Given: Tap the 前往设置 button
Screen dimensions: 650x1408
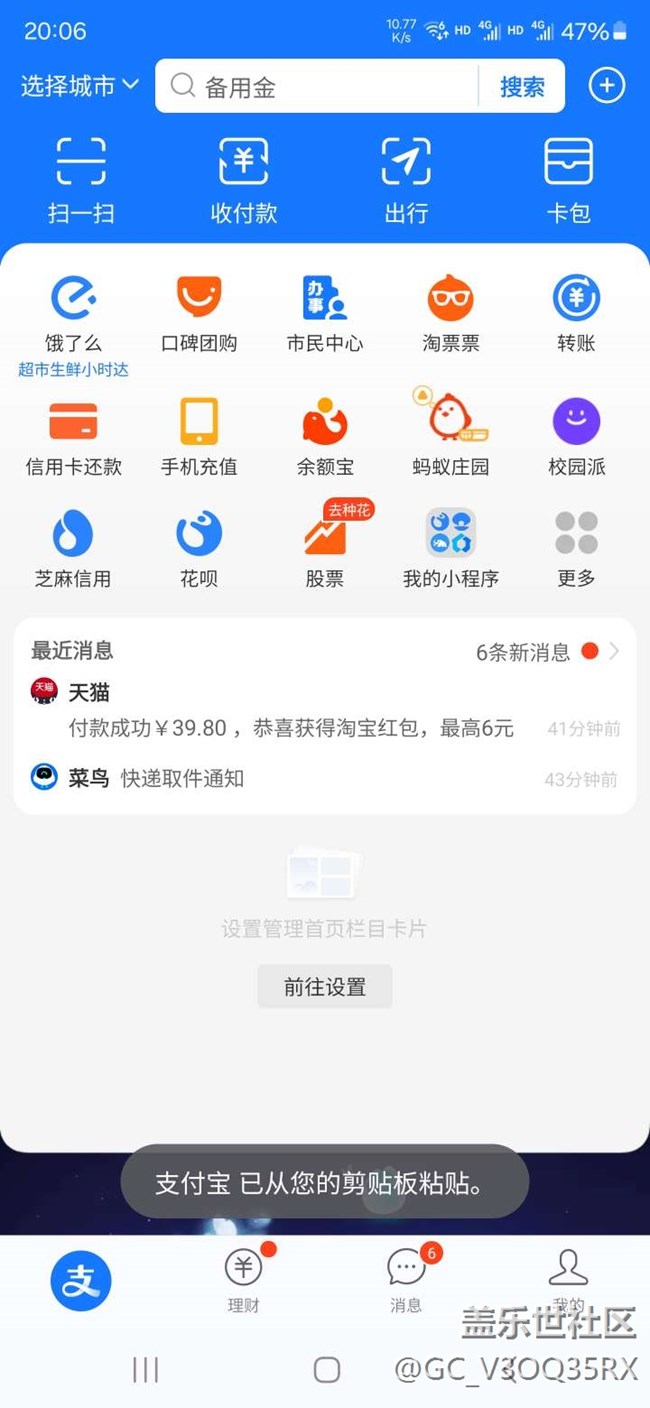Looking at the screenshot, I should [325, 986].
